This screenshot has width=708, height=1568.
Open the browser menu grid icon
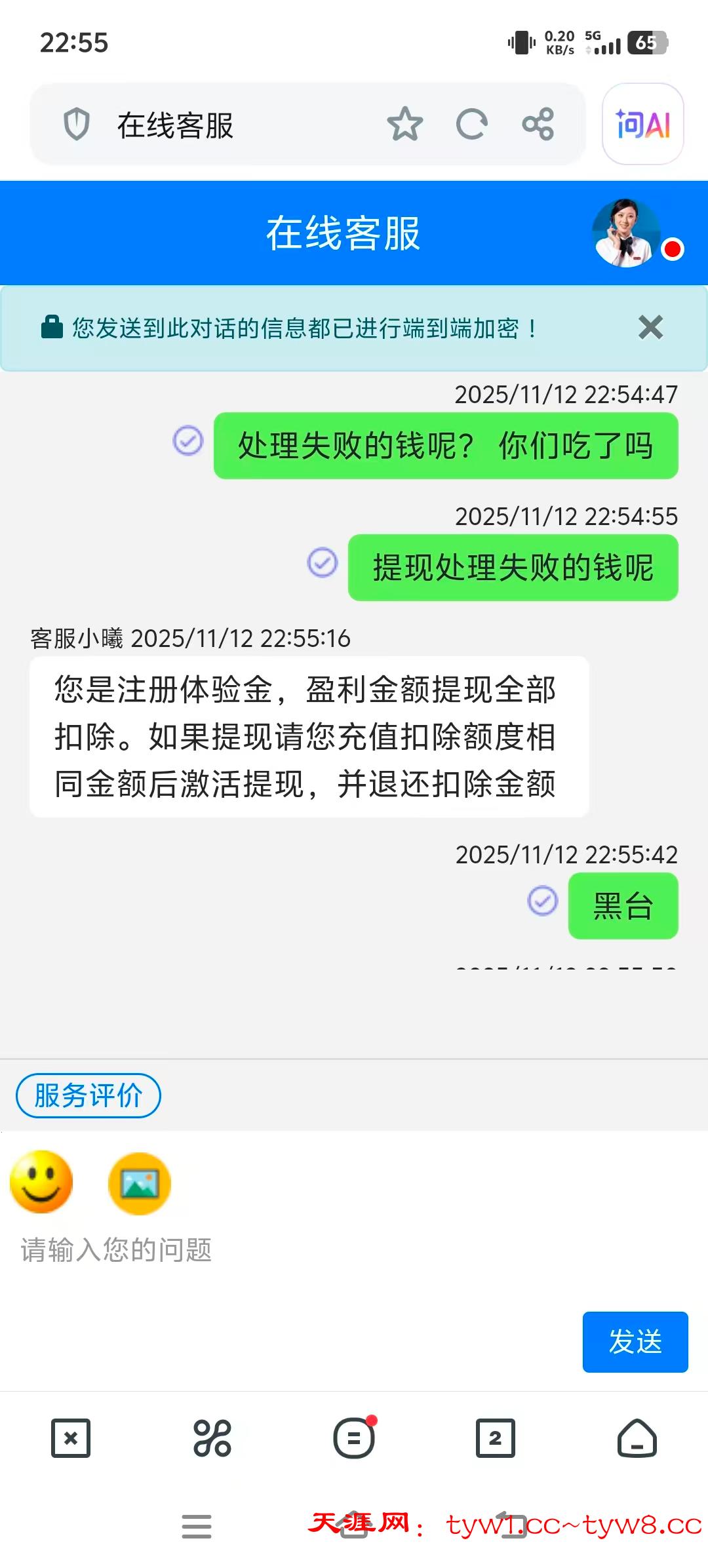tap(212, 1440)
